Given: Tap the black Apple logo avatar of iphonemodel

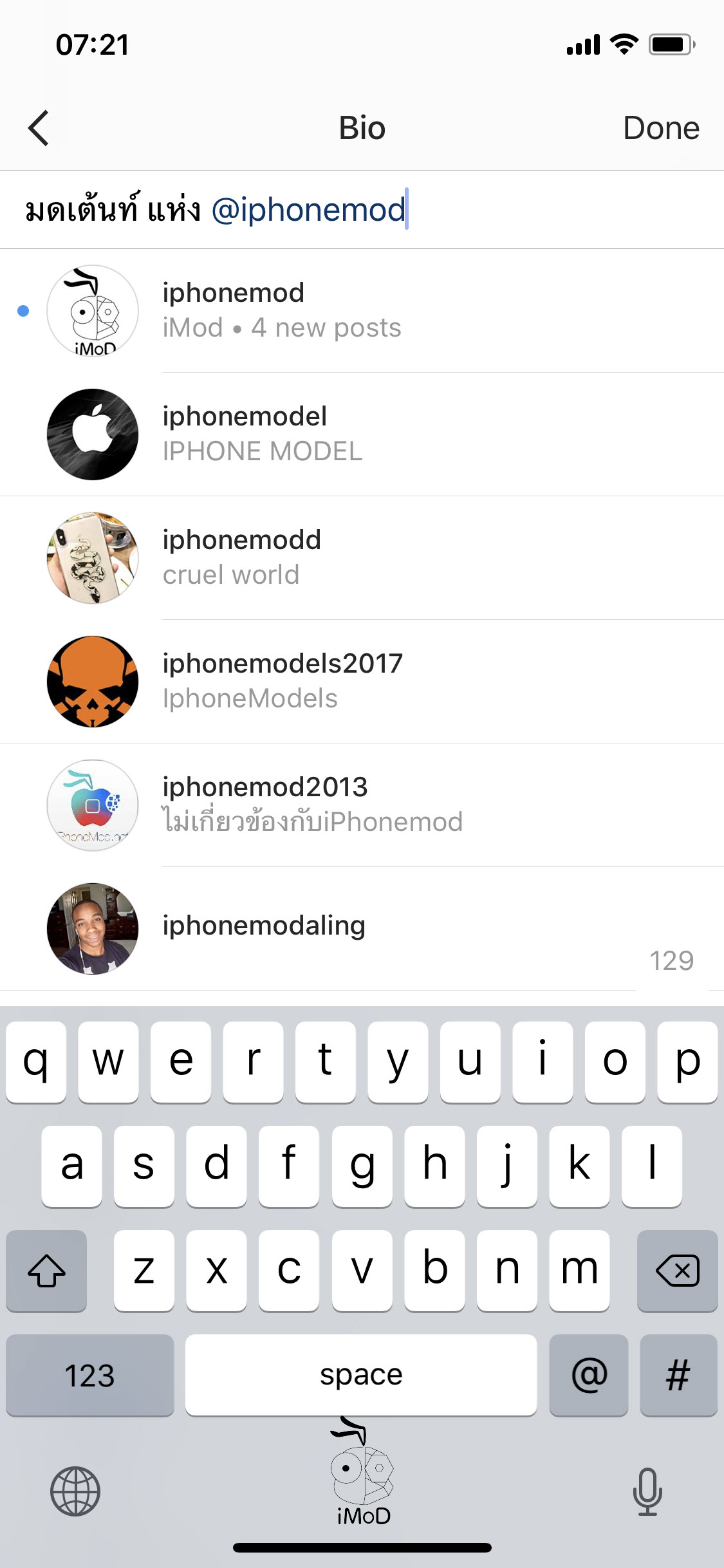Looking at the screenshot, I should pos(92,434).
